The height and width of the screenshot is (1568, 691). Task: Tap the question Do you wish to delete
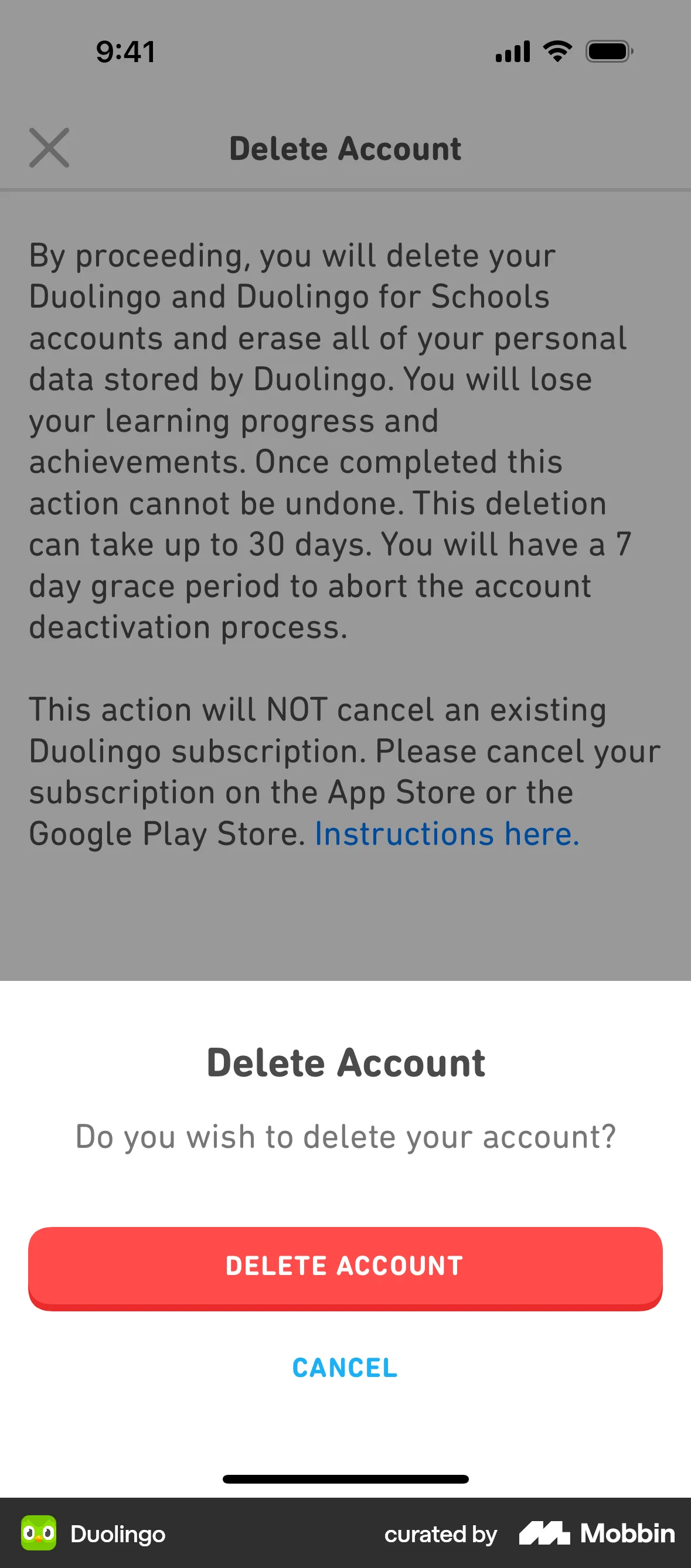click(345, 1134)
